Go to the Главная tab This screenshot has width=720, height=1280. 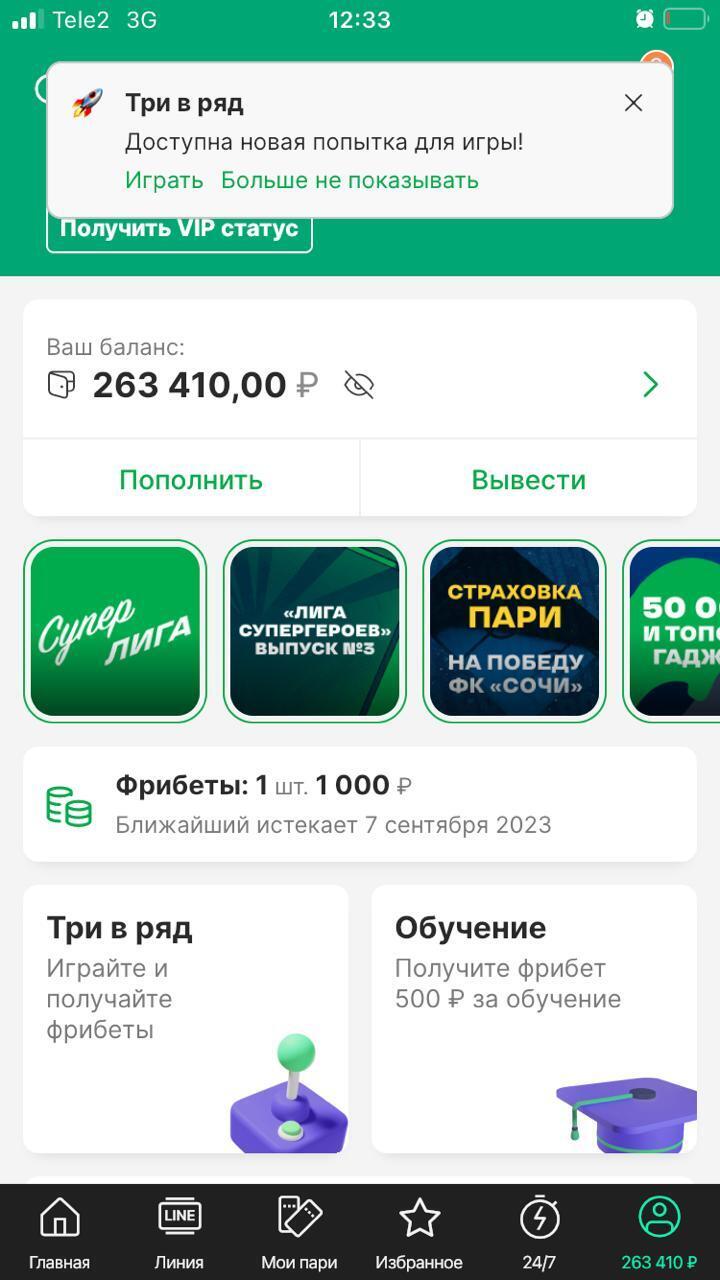(x=59, y=1233)
